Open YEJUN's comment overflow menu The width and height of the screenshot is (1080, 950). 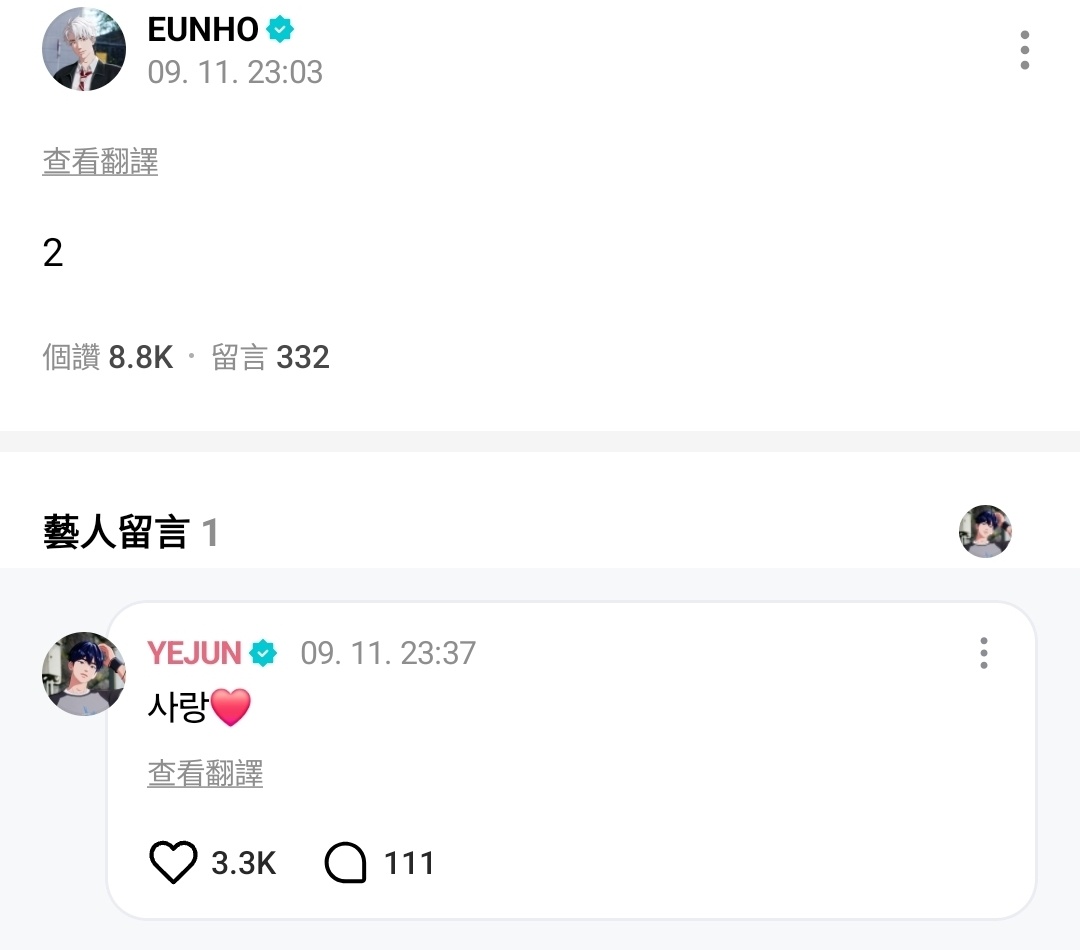click(x=984, y=653)
